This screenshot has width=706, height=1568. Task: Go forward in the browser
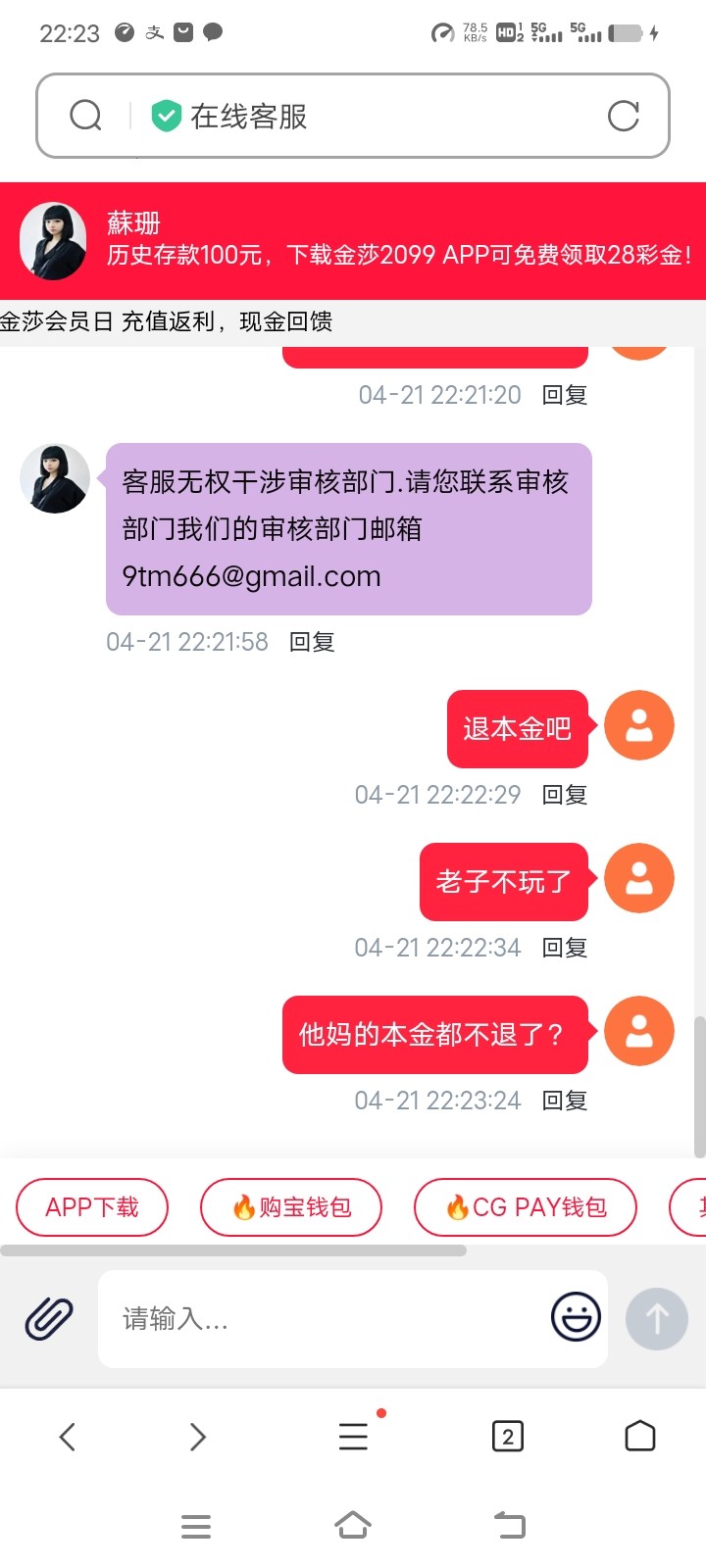tap(197, 1437)
